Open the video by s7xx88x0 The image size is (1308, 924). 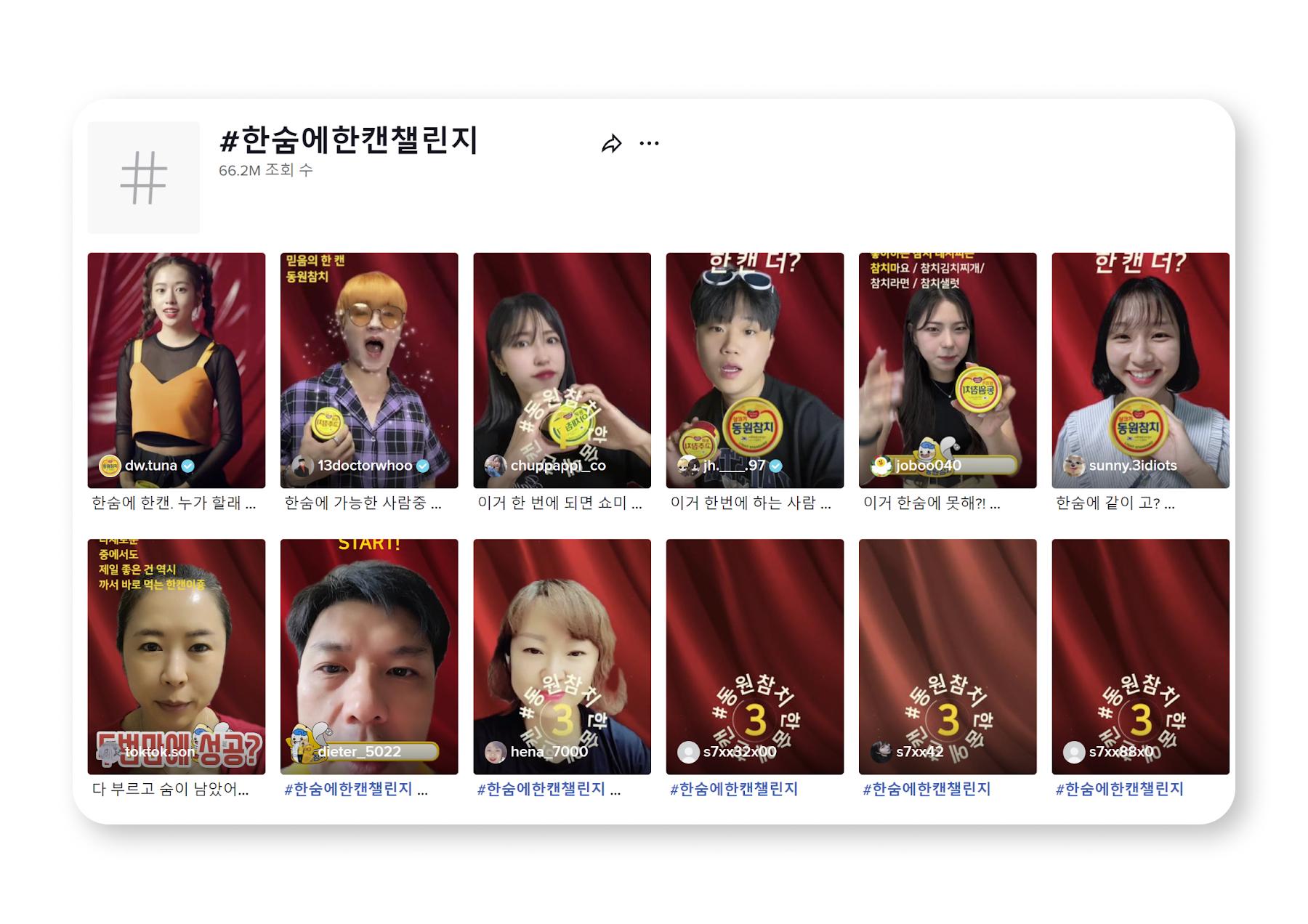pyautogui.click(x=1140, y=656)
